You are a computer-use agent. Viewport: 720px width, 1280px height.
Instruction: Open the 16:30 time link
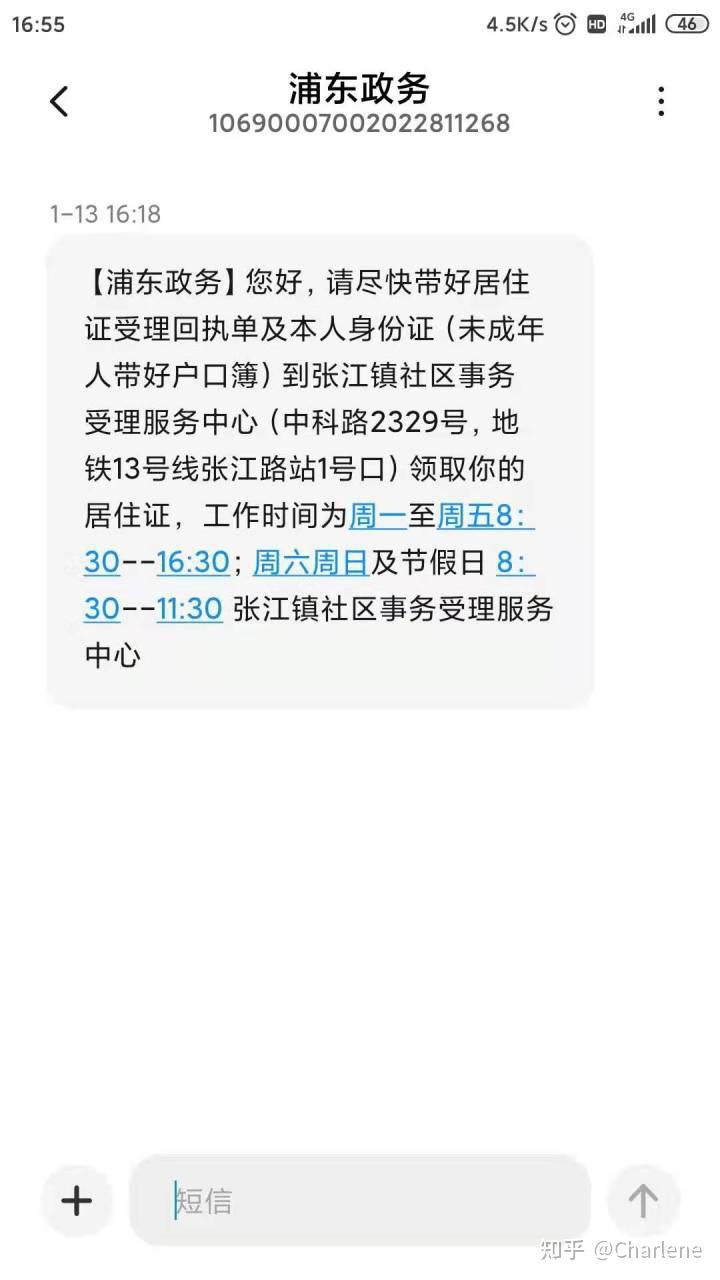193,562
